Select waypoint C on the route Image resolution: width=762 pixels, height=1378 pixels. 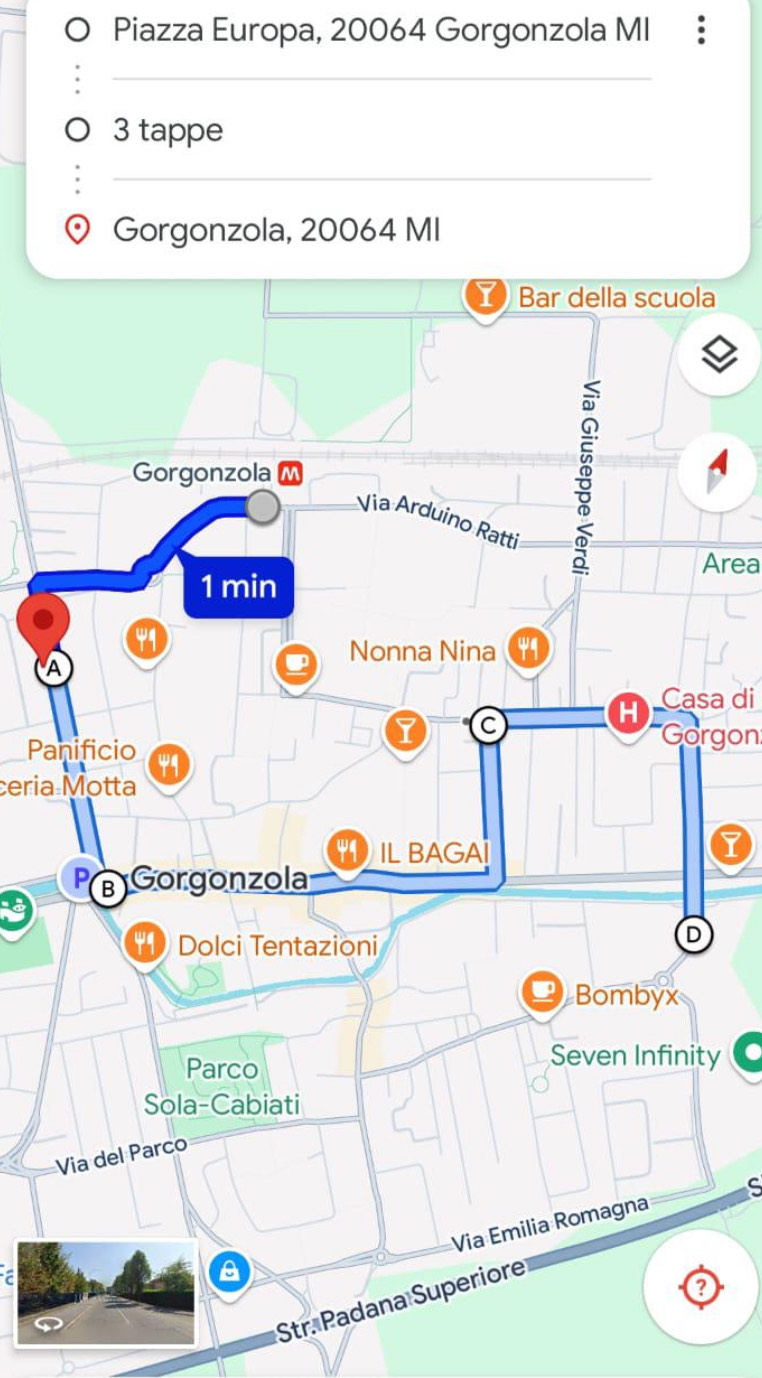coord(488,725)
